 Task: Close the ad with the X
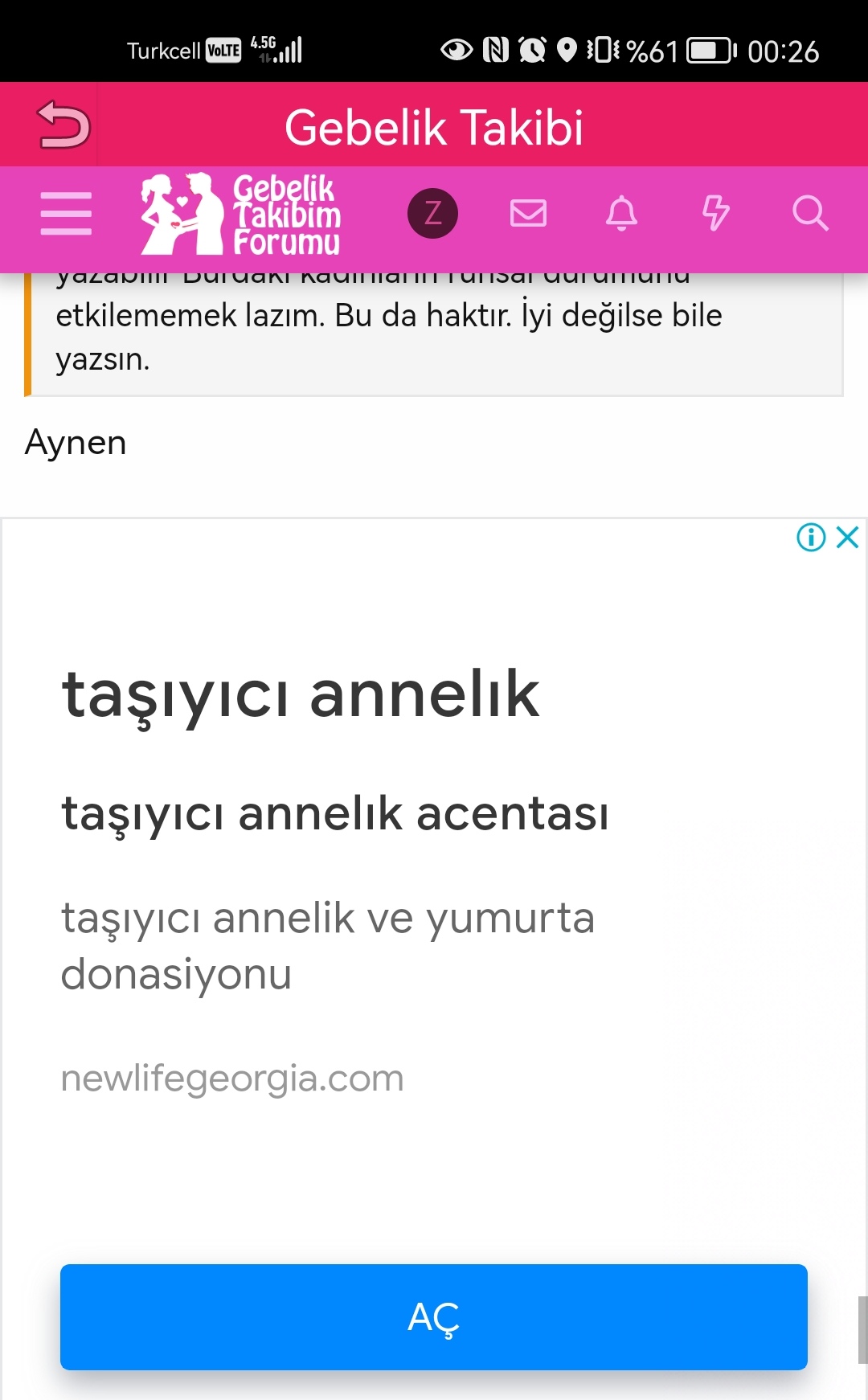pos(848,537)
